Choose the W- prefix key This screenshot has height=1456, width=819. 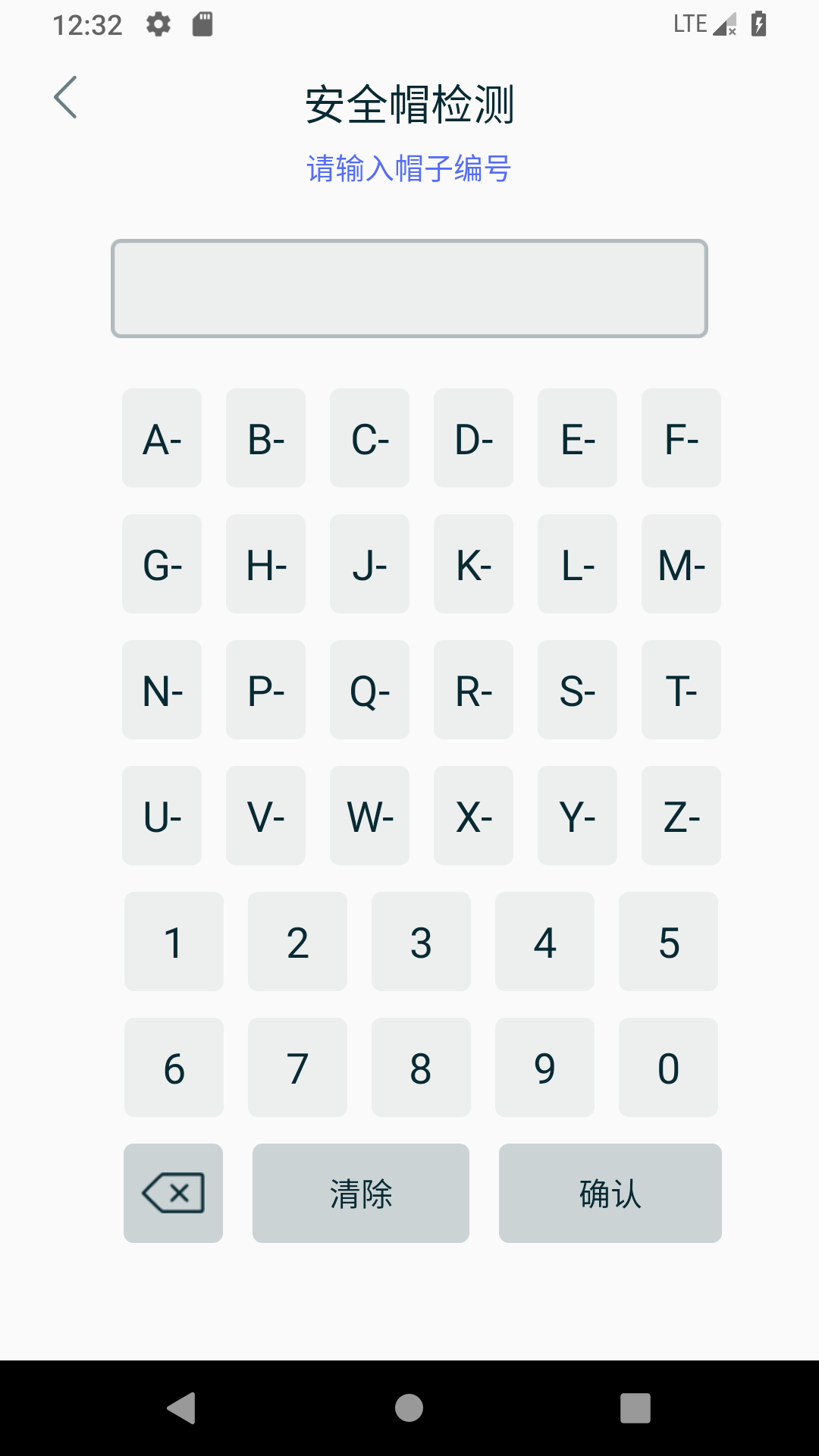[x=369, y=816]
